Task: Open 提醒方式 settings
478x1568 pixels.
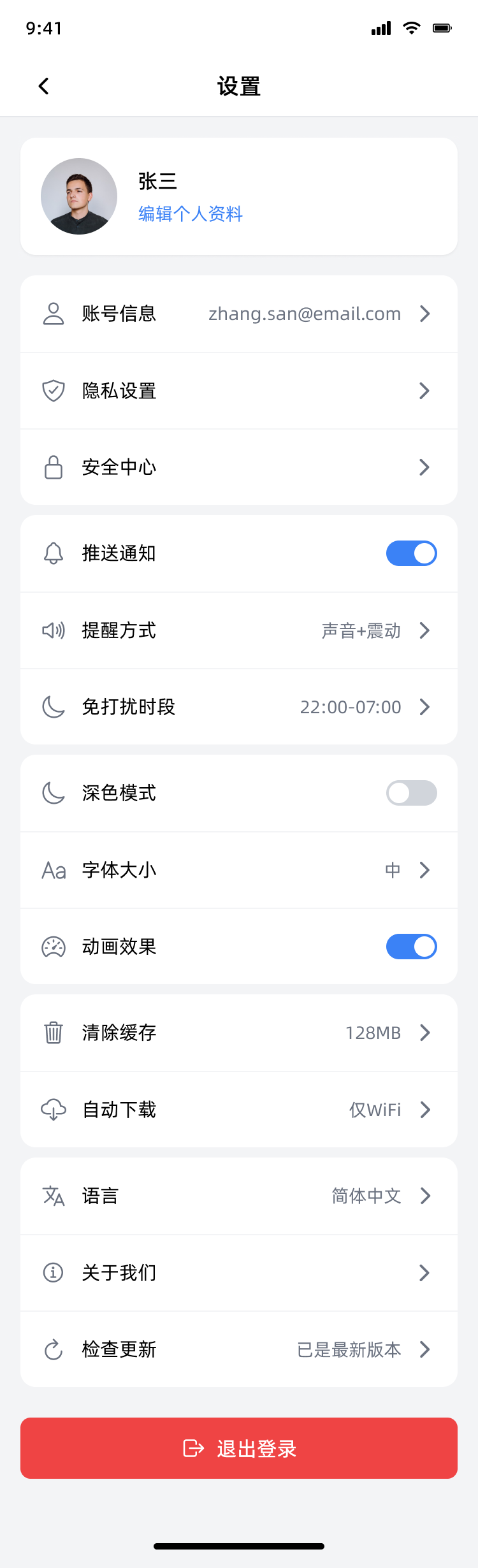Action: [x=239, y=630]
